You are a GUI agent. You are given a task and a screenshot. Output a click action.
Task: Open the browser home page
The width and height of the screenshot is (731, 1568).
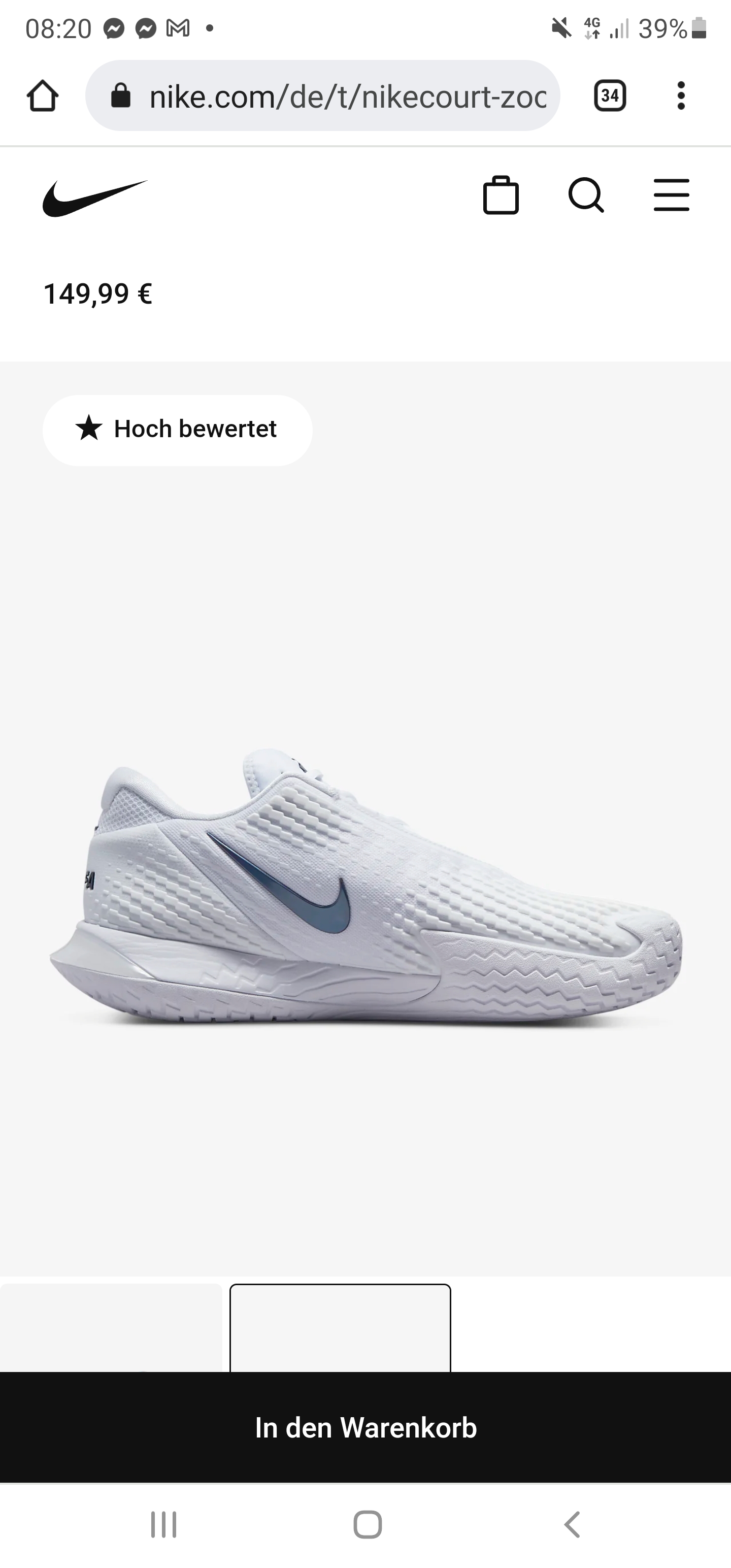pos(43,96)
